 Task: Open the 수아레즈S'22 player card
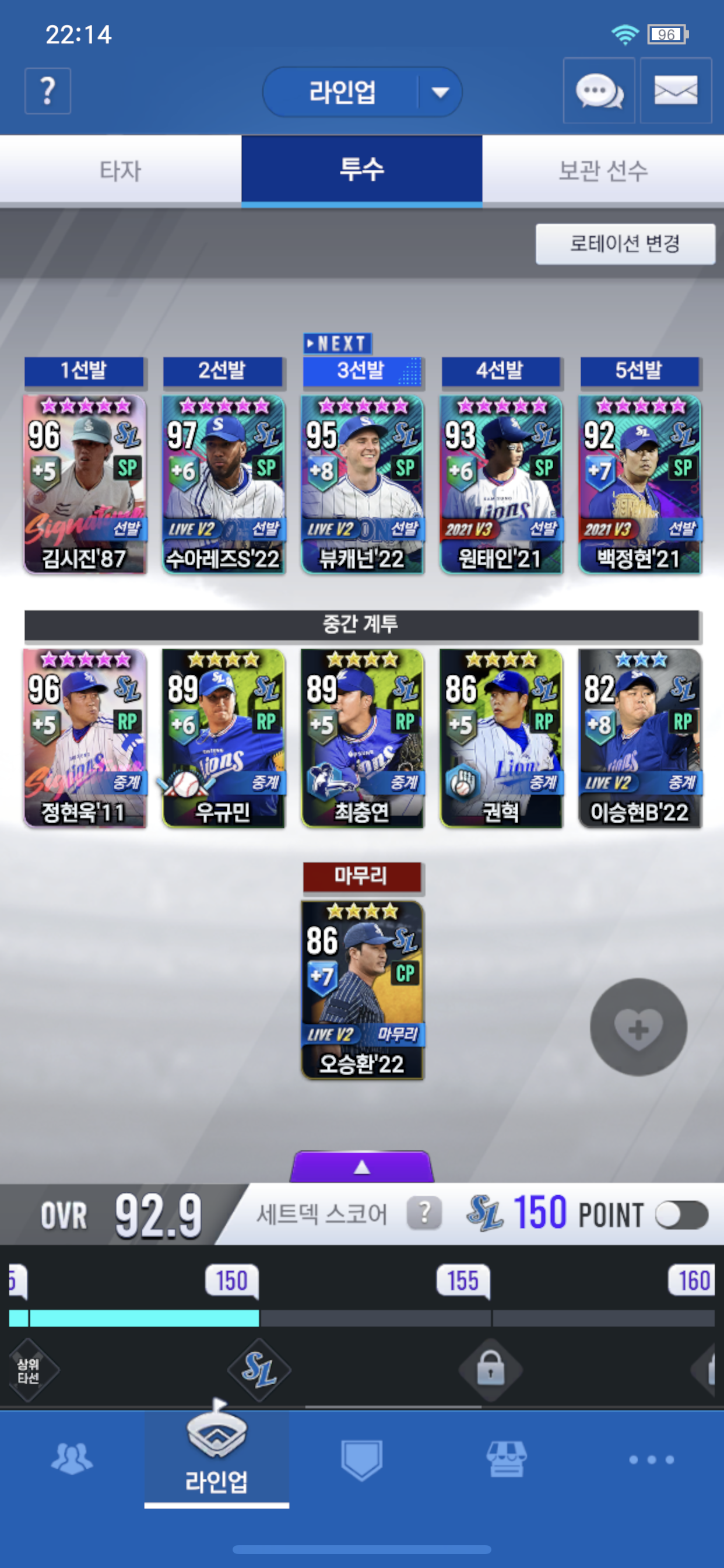point(223,484)
